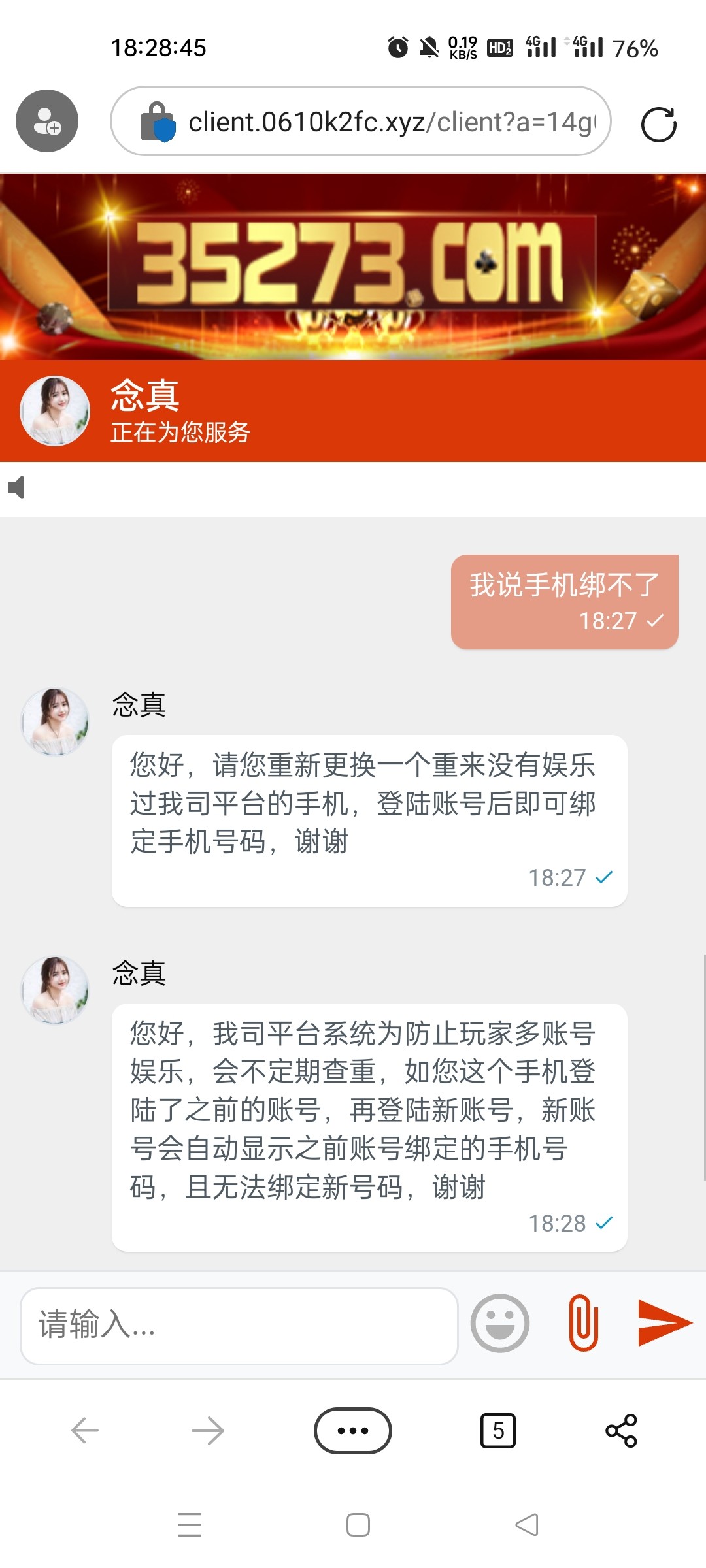Reload the current page
706x1568 pixels.
click(658, 124)
